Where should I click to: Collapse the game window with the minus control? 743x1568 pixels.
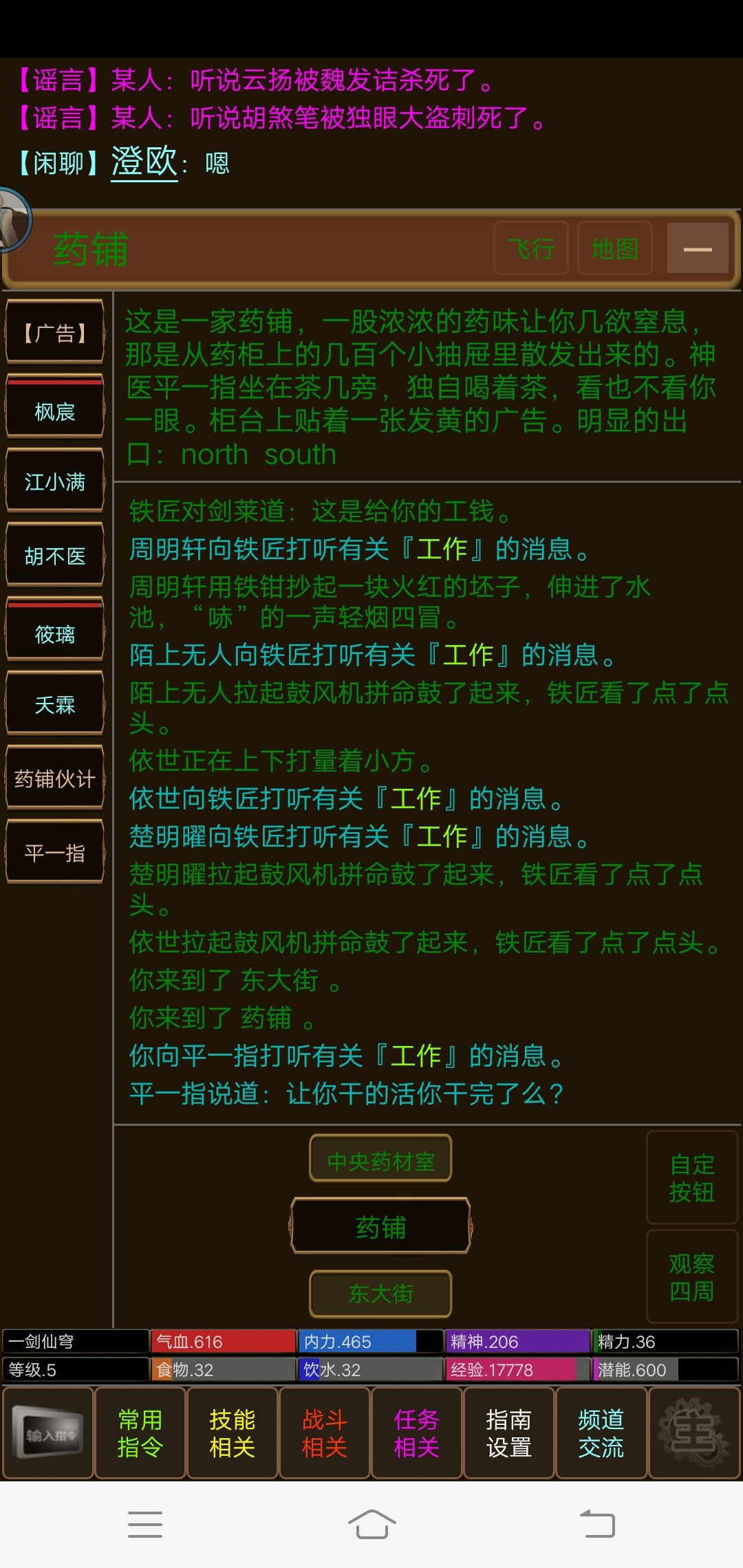pyautogui.click(x=698, y=249)
